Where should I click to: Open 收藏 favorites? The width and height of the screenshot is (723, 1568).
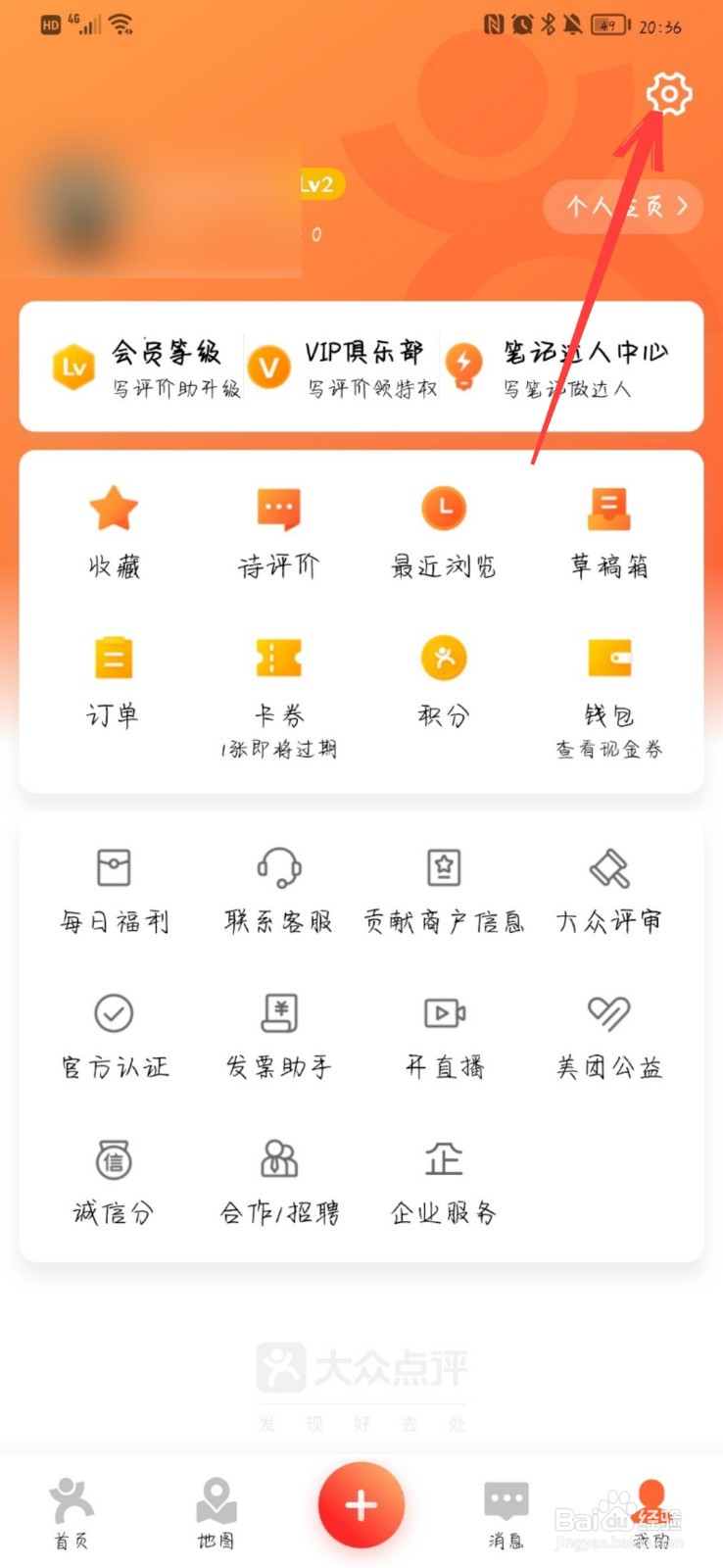tap(114, 532)
